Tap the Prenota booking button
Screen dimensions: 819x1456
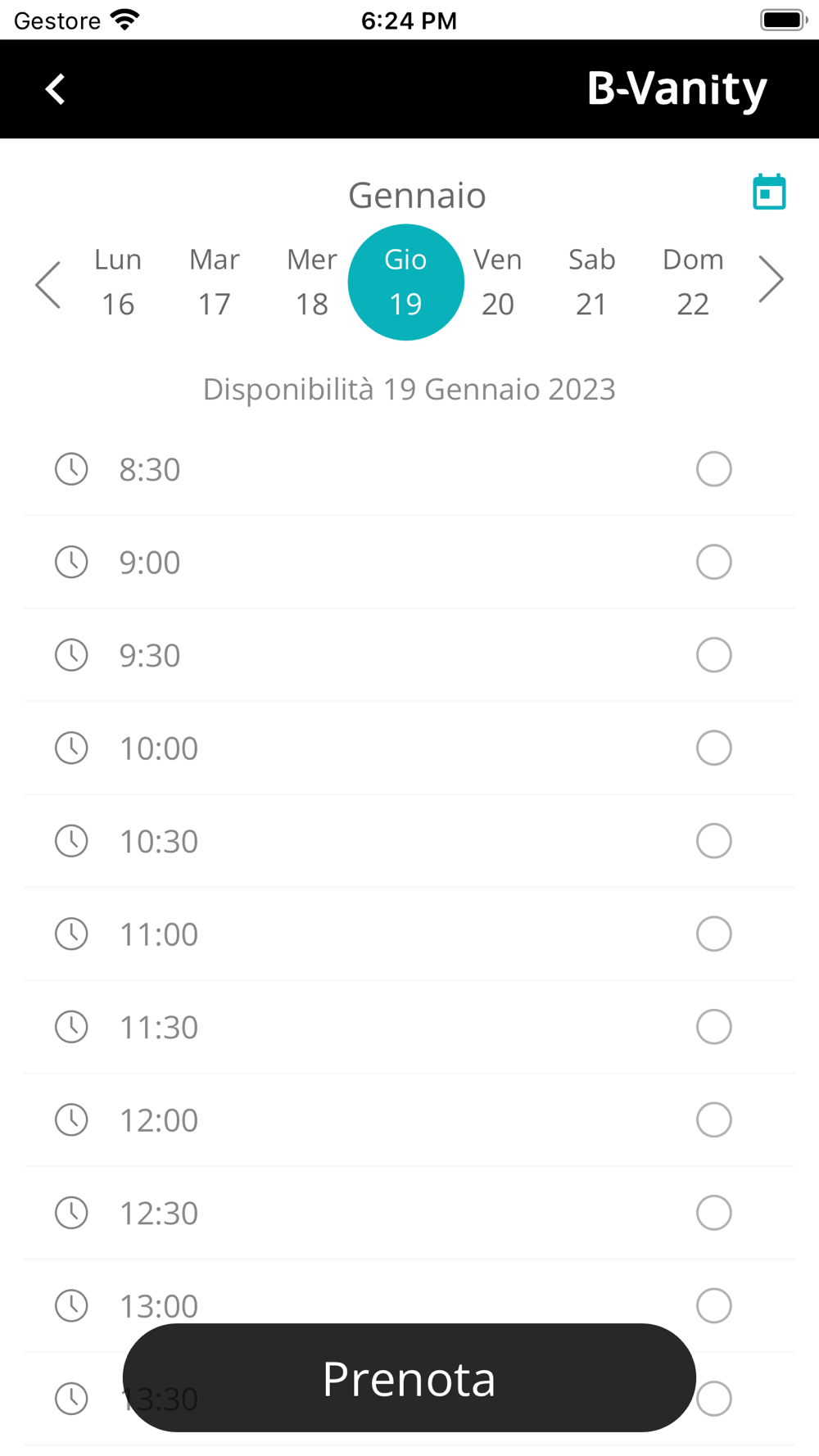point(409,1378)
